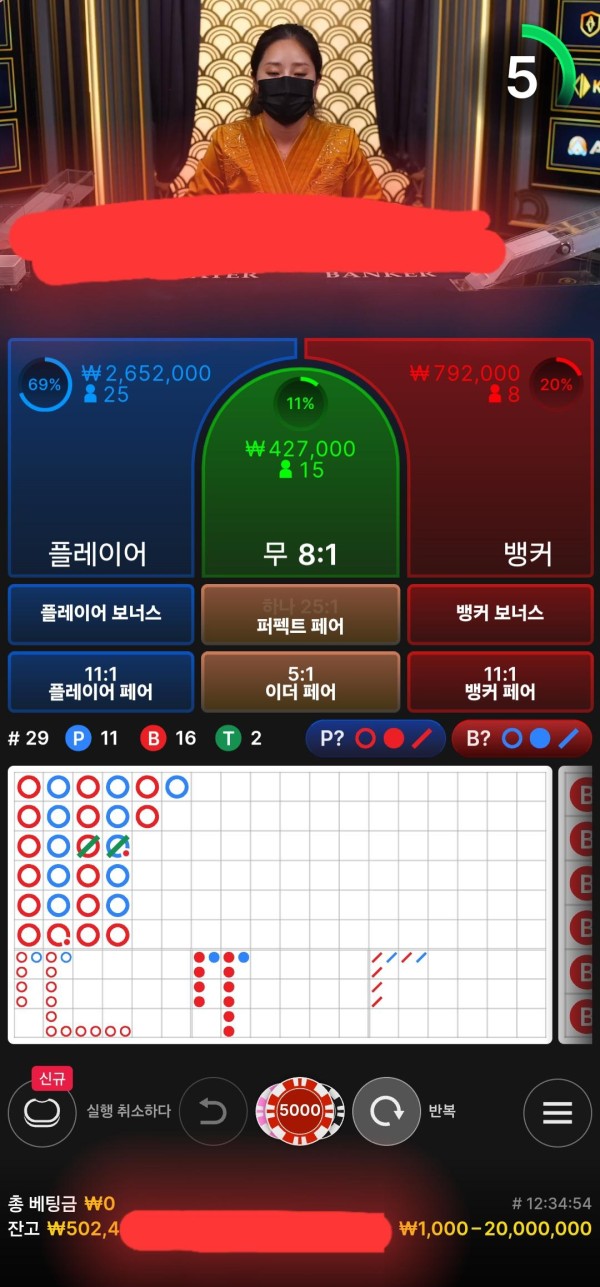Open the 신규 lobby table icon

pos(42,1111)
